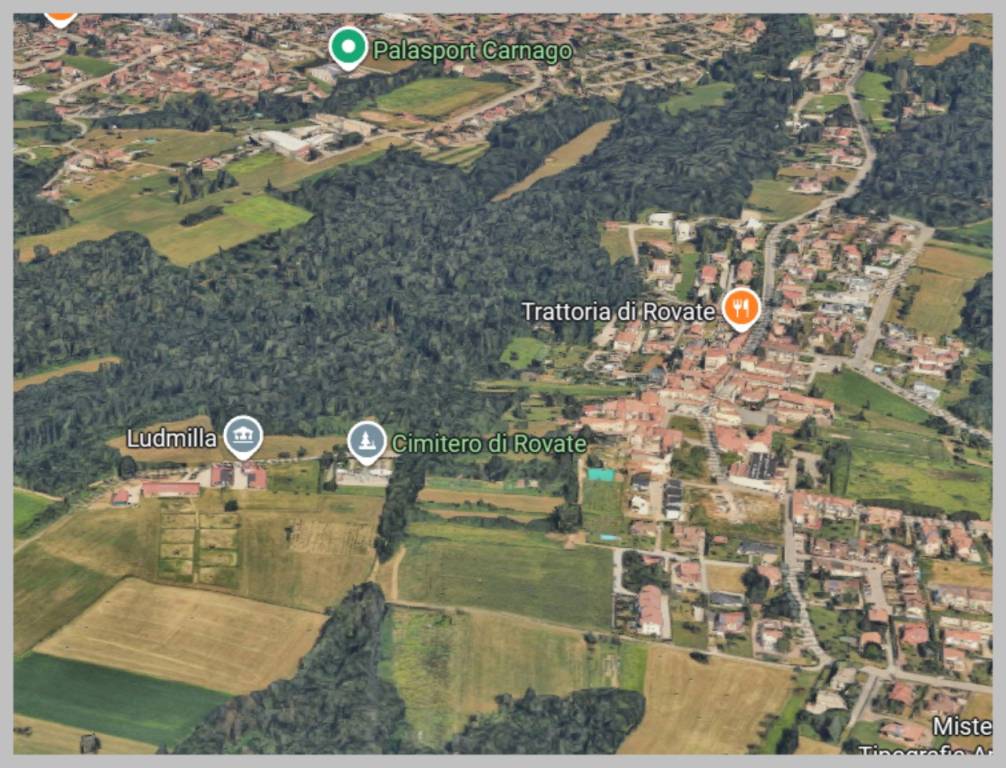Tap the Ludmilla map marker
The width and height of the screenshot is (1006, 768).
click(243, 436)
